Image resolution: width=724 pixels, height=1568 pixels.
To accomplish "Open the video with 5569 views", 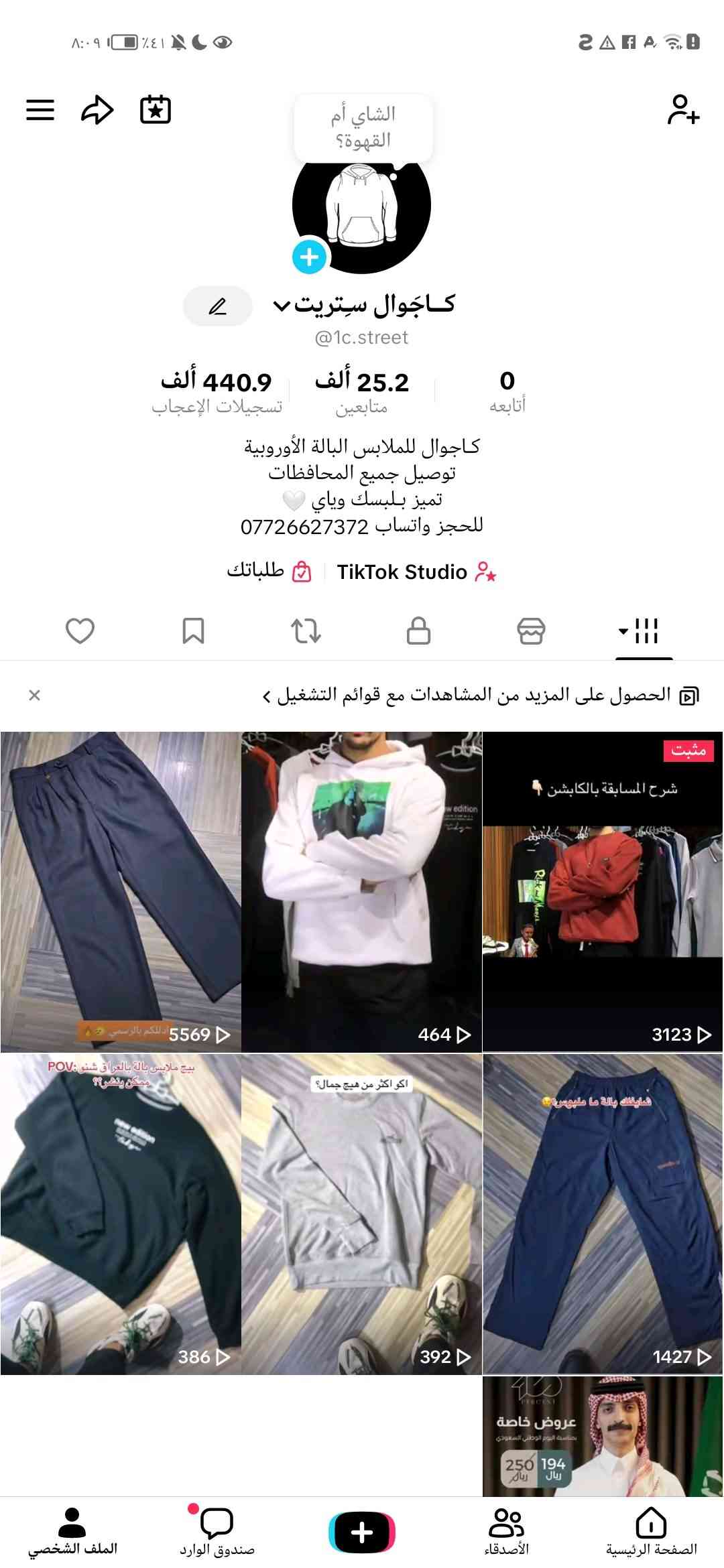I will click(121, 891).
